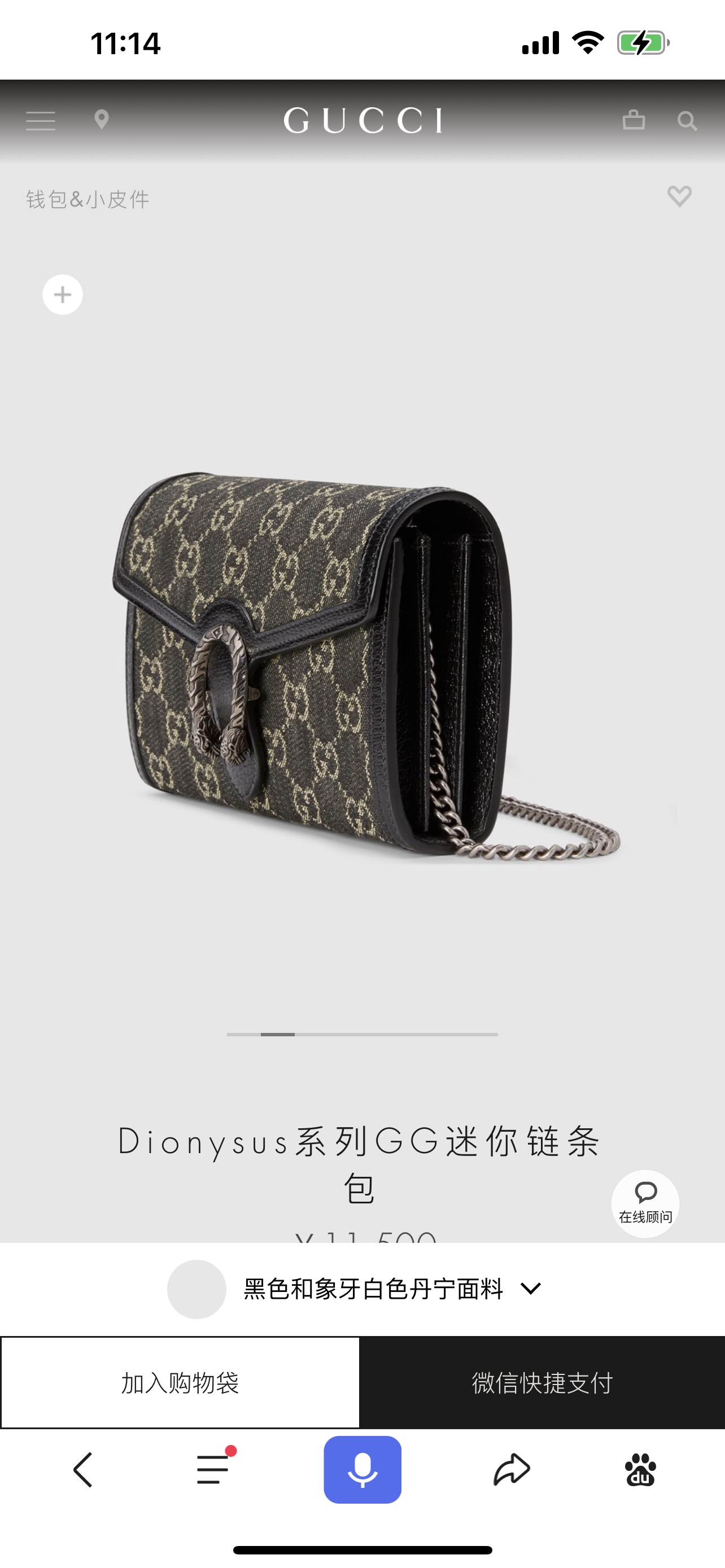The image size is (725, 1568).
Task: Tap 加入购物袋 to add the bag to your shopping bag
Action: [x=180, y=1382]
